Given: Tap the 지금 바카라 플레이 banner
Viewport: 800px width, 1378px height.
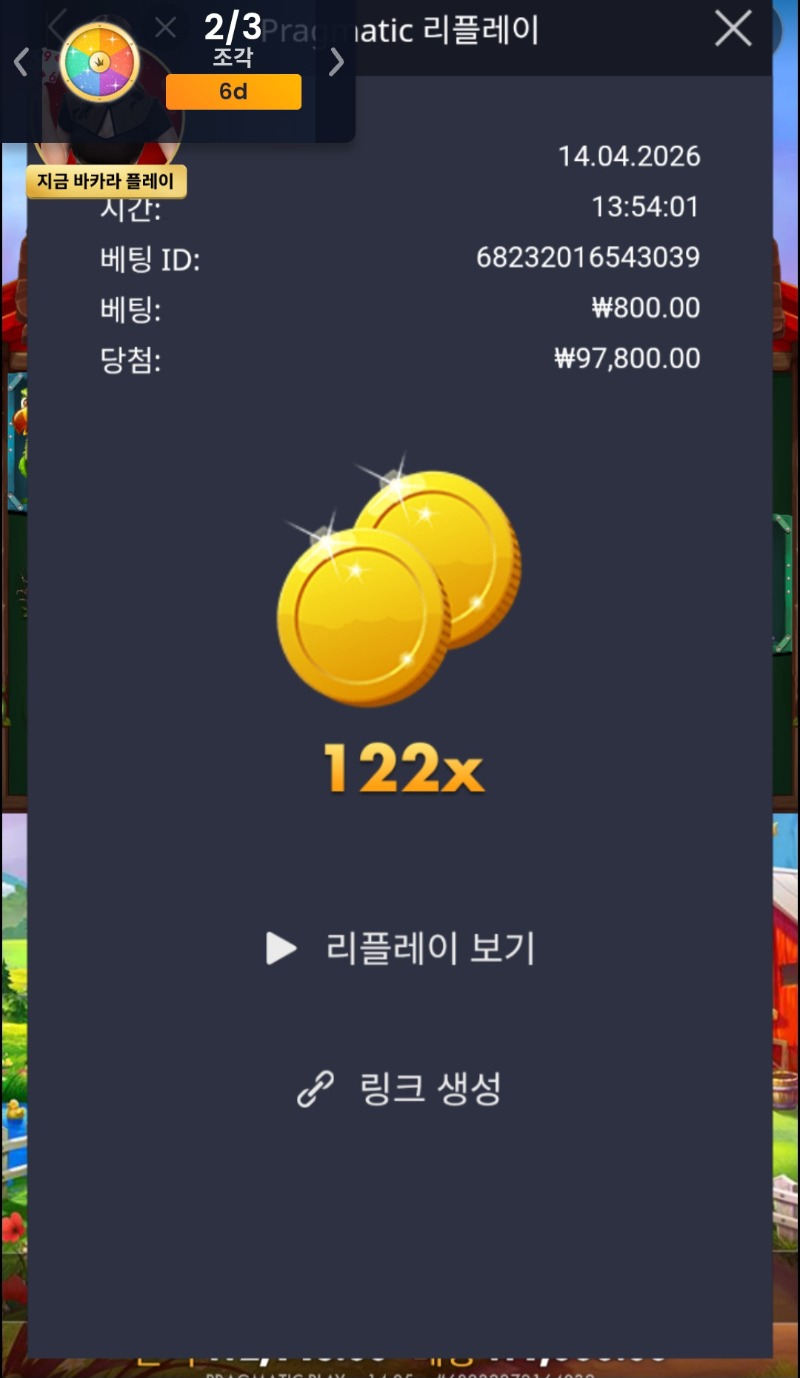Looking at the screenshot, I should [x=106, y=182].
